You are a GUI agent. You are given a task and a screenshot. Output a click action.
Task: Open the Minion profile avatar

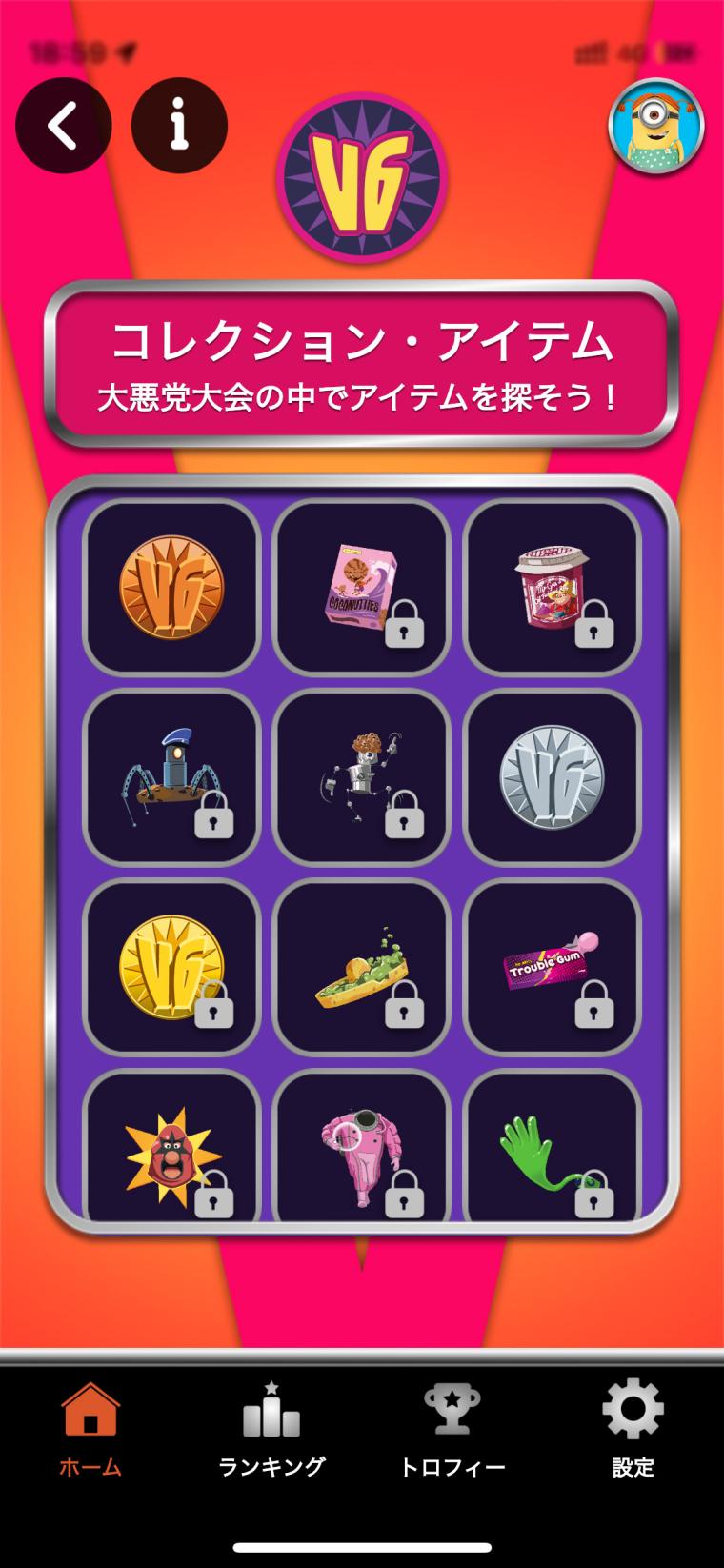656,127
